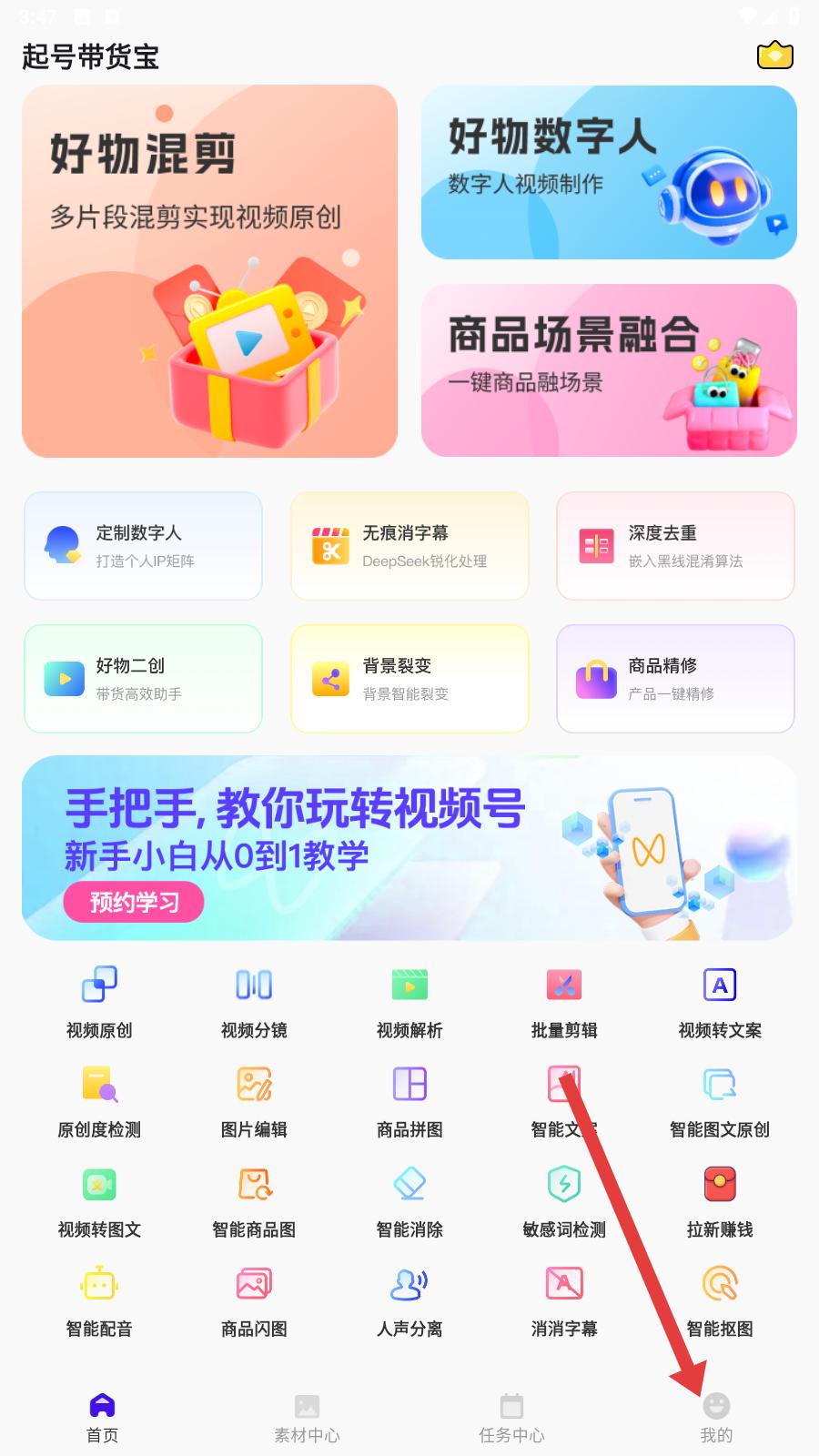
Task: Open the 商品场景融合 card
Action: click(x=608, y=370)
